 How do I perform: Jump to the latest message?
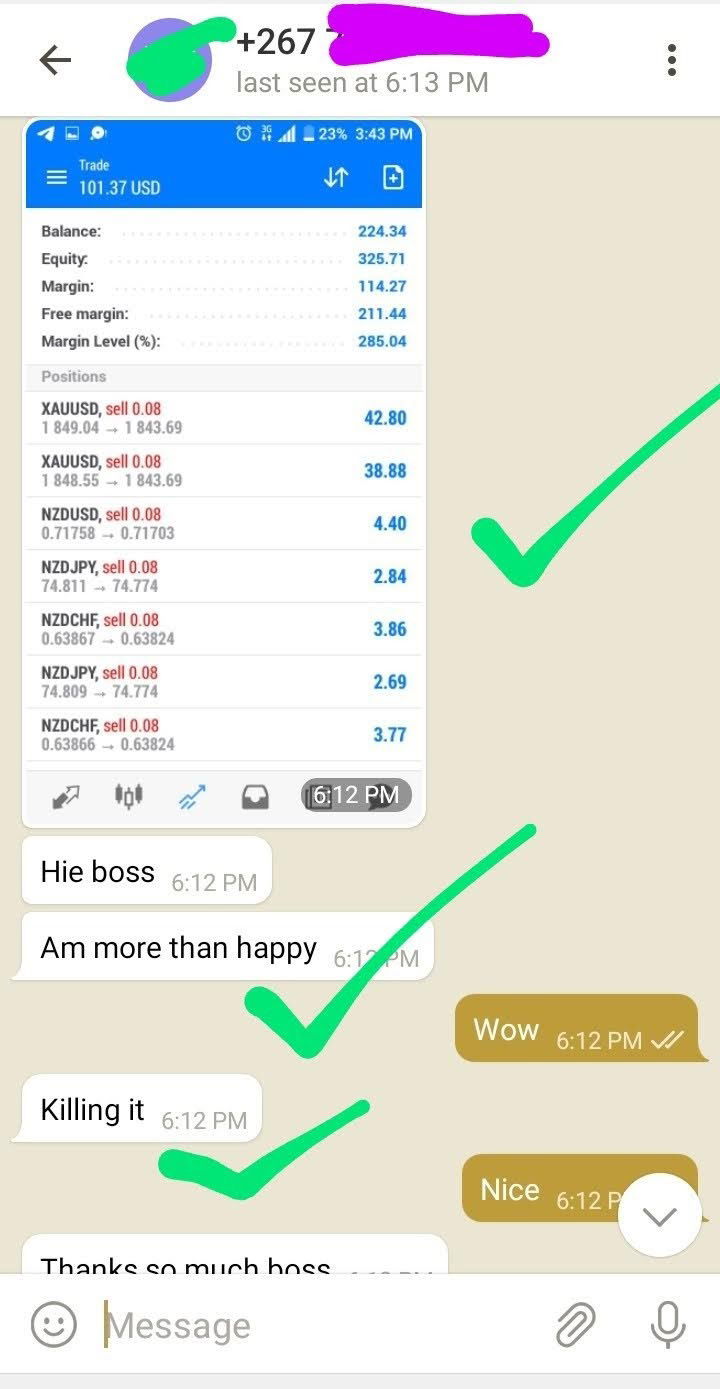(659, 1216)
